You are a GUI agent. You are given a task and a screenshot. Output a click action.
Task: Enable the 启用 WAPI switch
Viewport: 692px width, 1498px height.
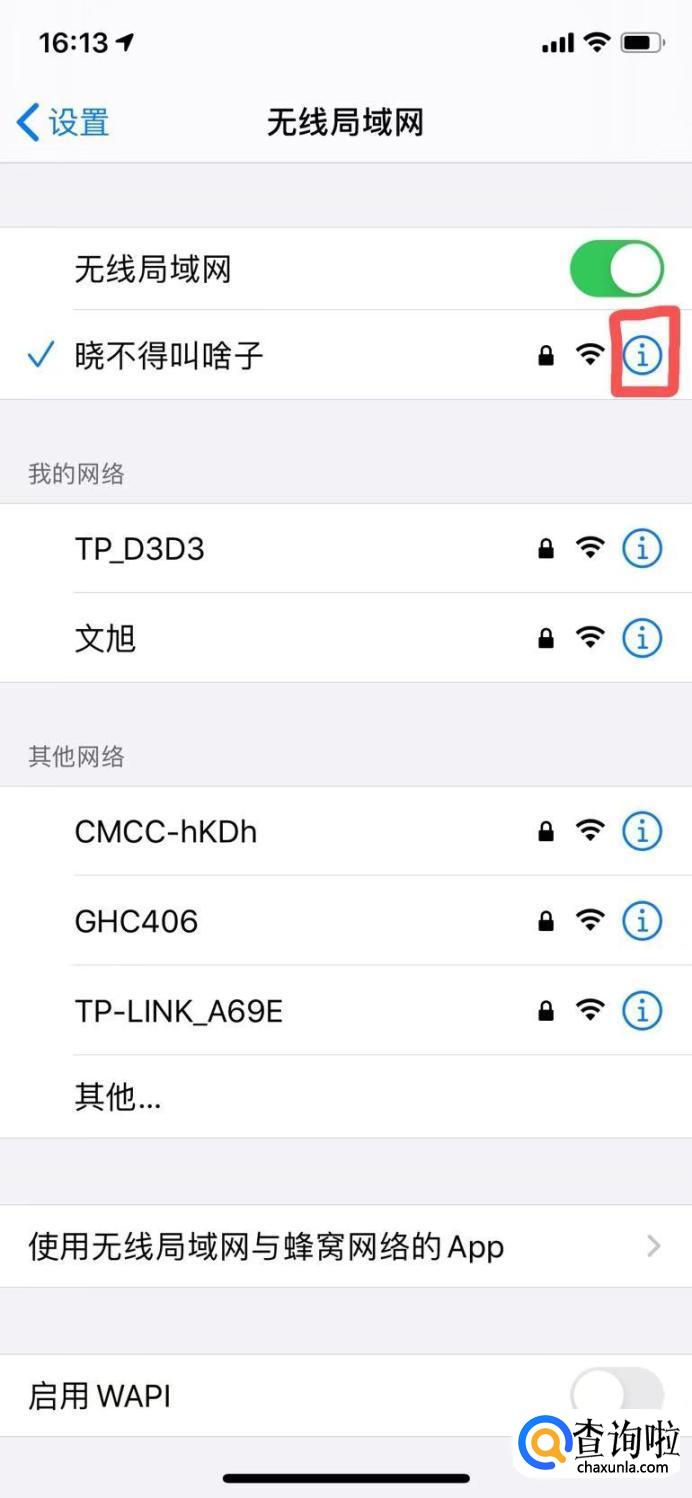pyautogui.click(x=616, y=1394)
